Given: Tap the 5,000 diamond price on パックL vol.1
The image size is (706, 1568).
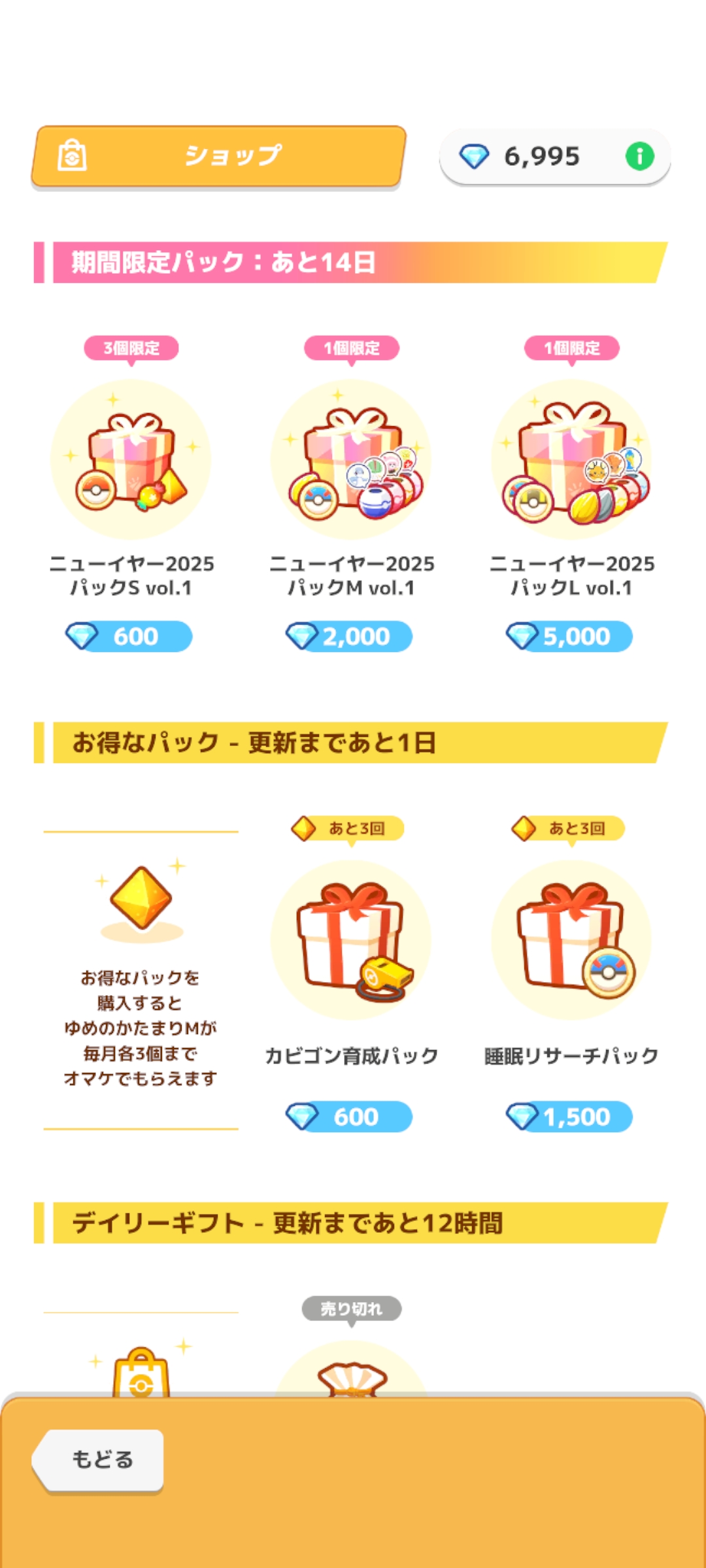Looking at the screenshot, I should point(569,636).
